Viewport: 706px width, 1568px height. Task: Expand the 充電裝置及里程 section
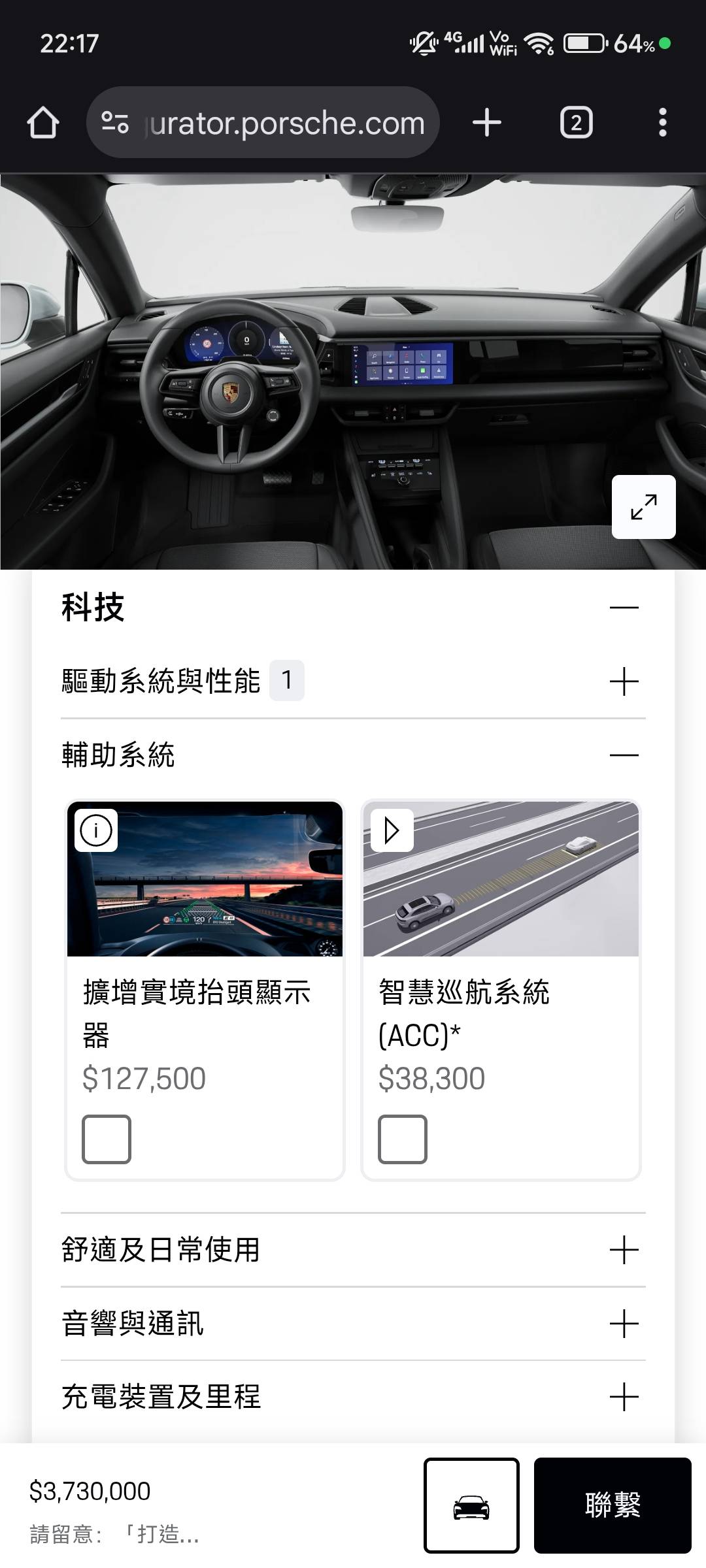click(x=624, y=1397)
